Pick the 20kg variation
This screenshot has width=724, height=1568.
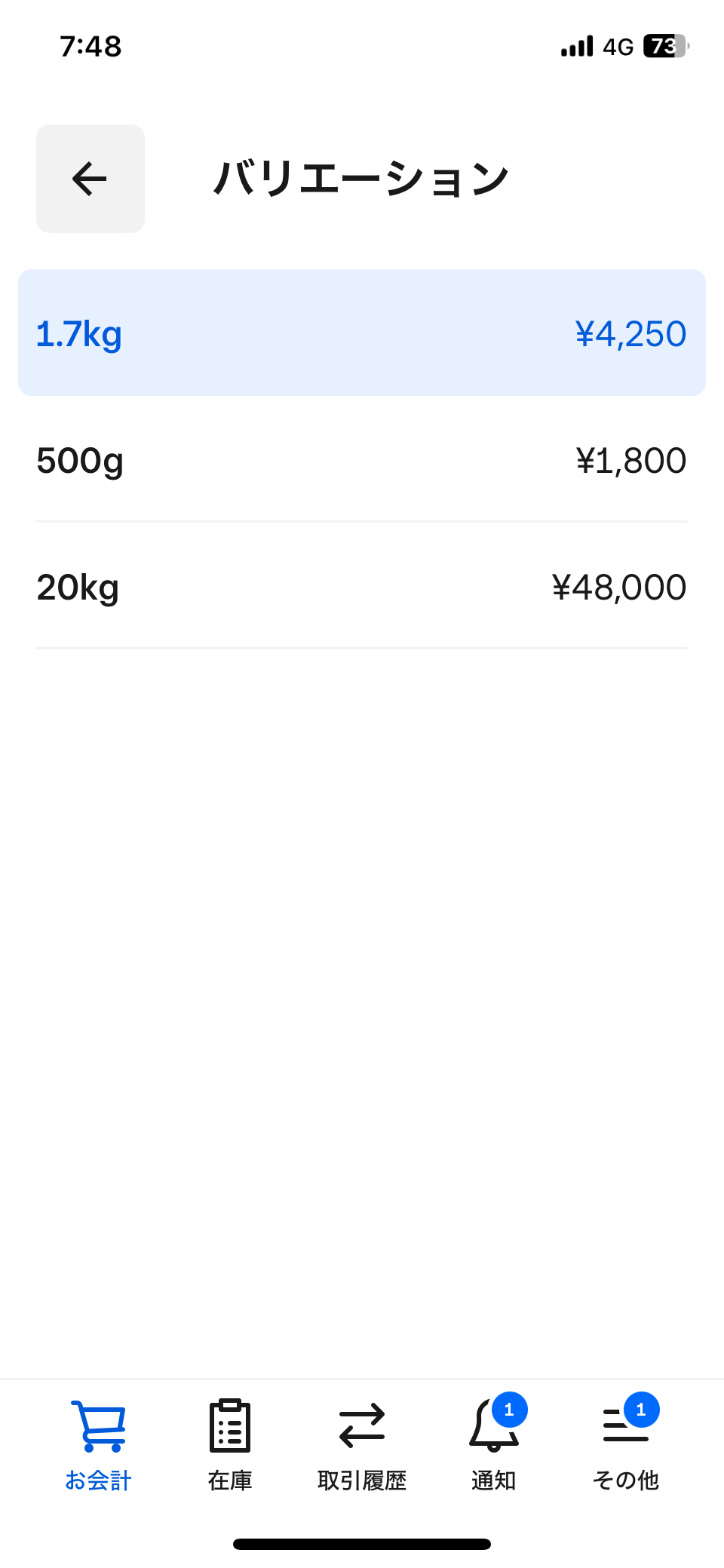point(362,587)
